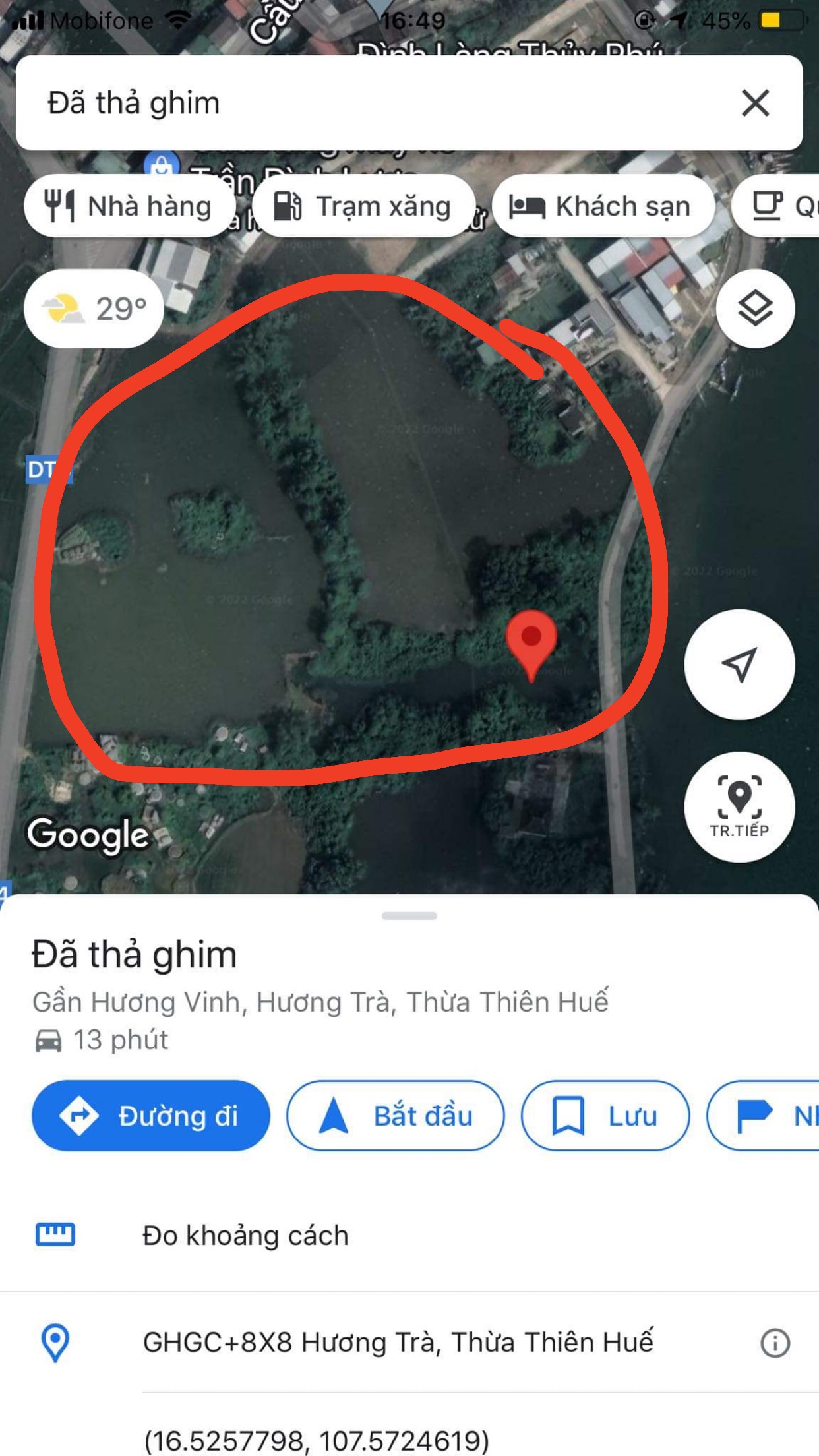The image size is (819, 1456).
Task: Clear the dropped pin search with the X
Action: (755, 104)
